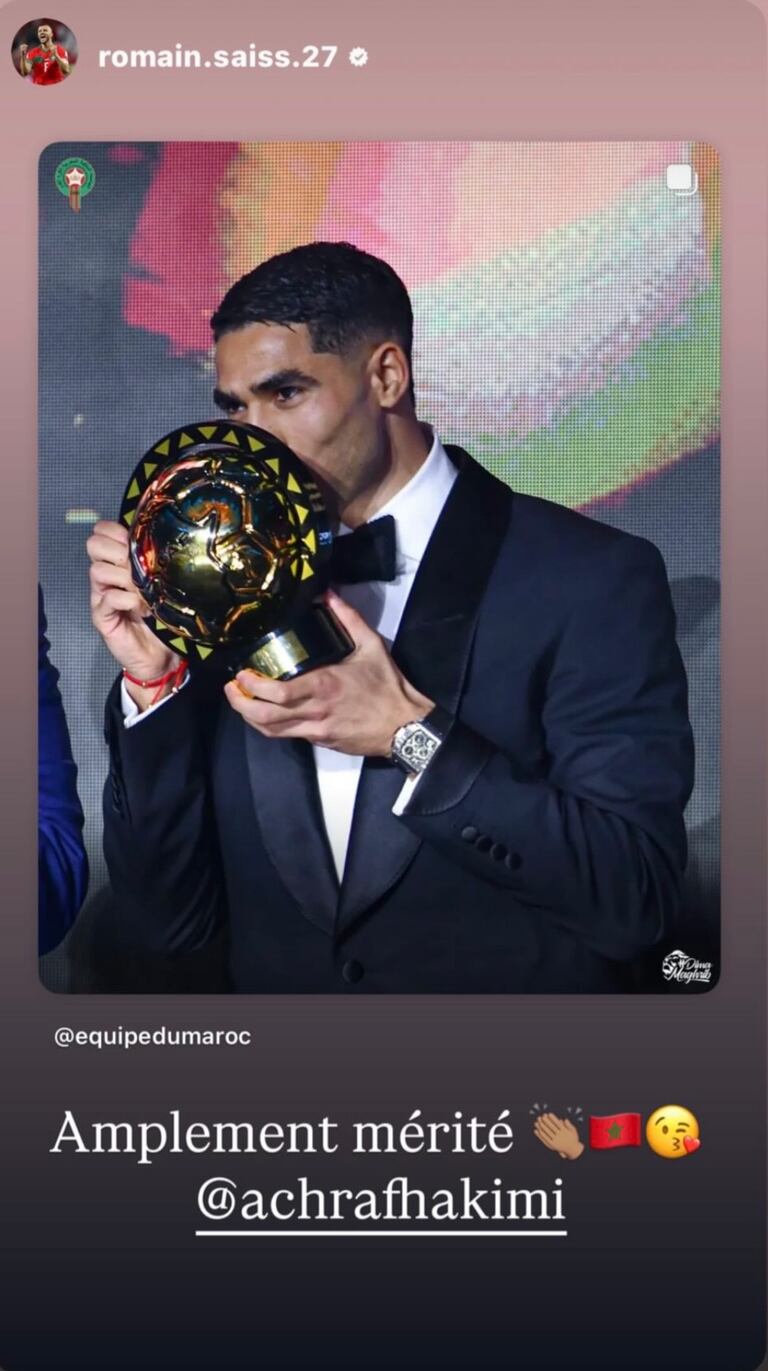
Task: Open romain.saiss.27 profile picture
Action: click(44, 51)
